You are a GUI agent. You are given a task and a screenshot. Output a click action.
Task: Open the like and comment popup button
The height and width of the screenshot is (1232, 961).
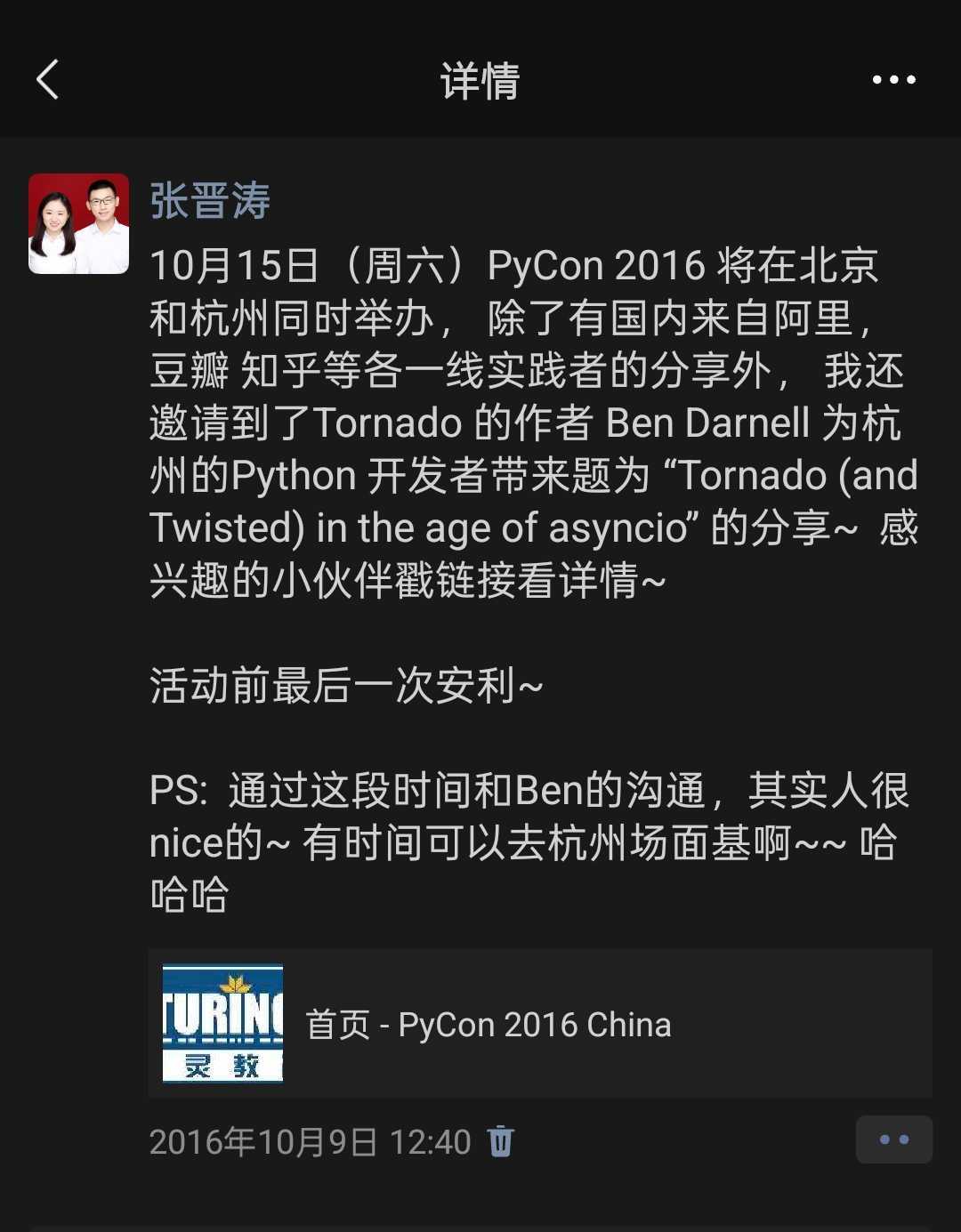coord(893,1139)
